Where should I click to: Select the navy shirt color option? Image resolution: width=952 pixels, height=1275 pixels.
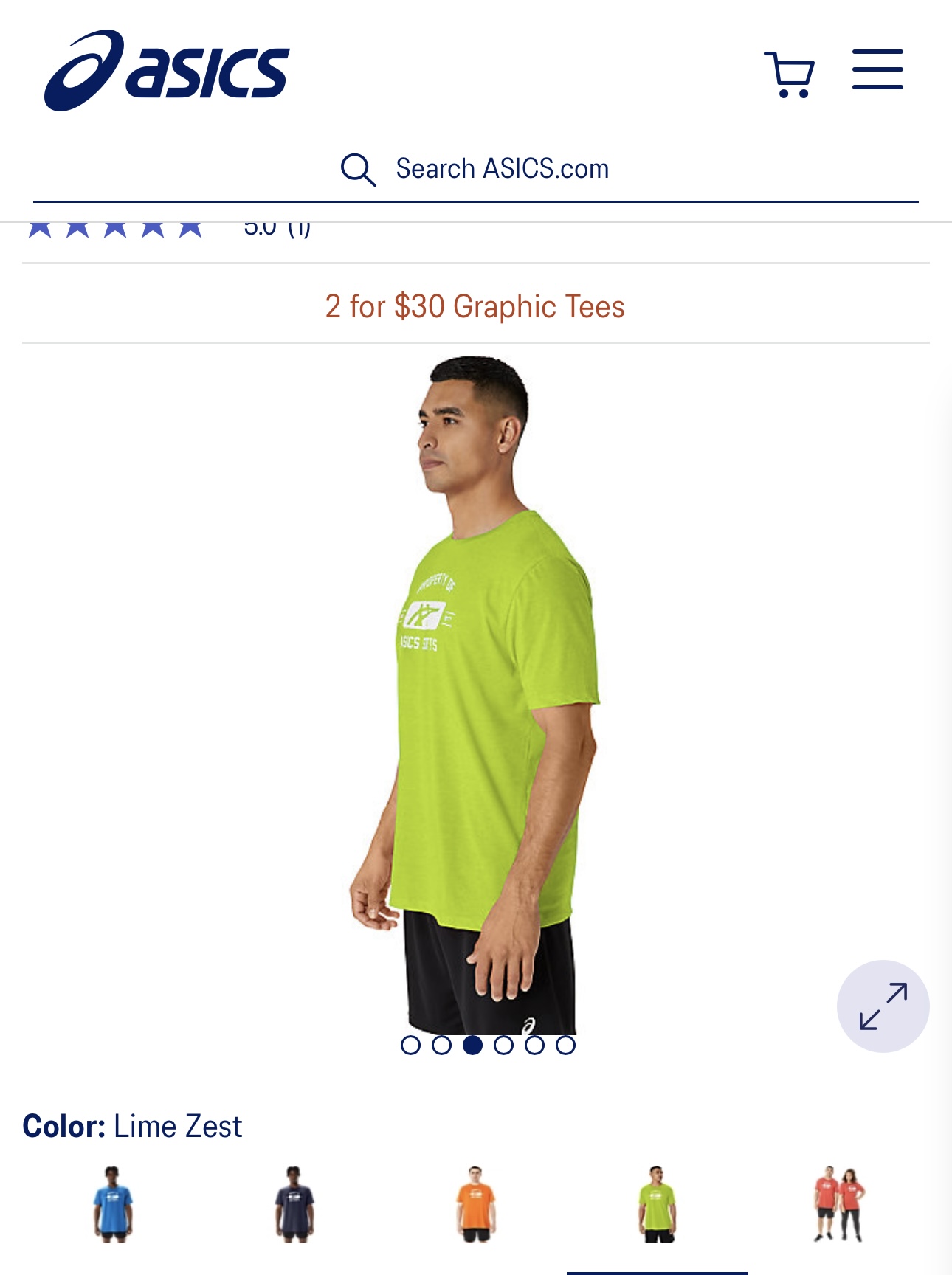pyautogui.click(x=294, y=1204)
